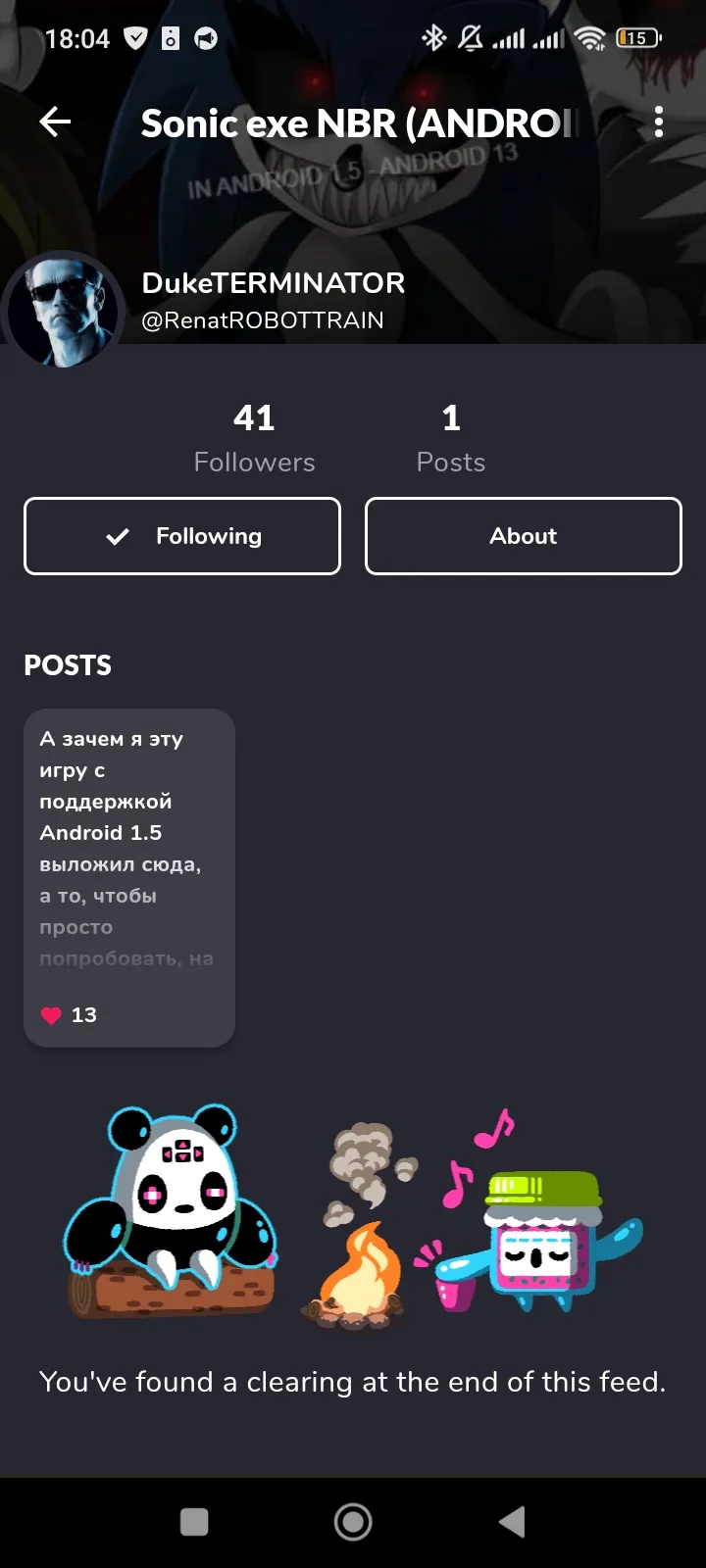Like the post via heart icon
Viewport: 706px width, 1568px height.
click(52, 1015)
